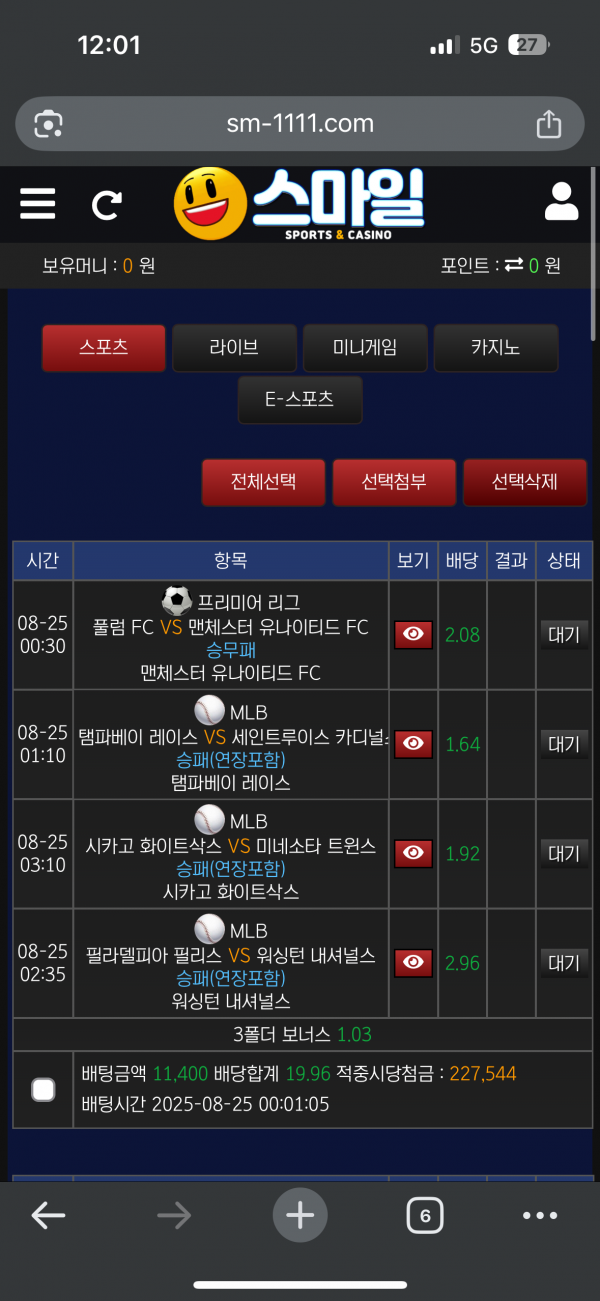Open the hamburger menu
This screenshot has height=1301, width=600.
(38, 203)
